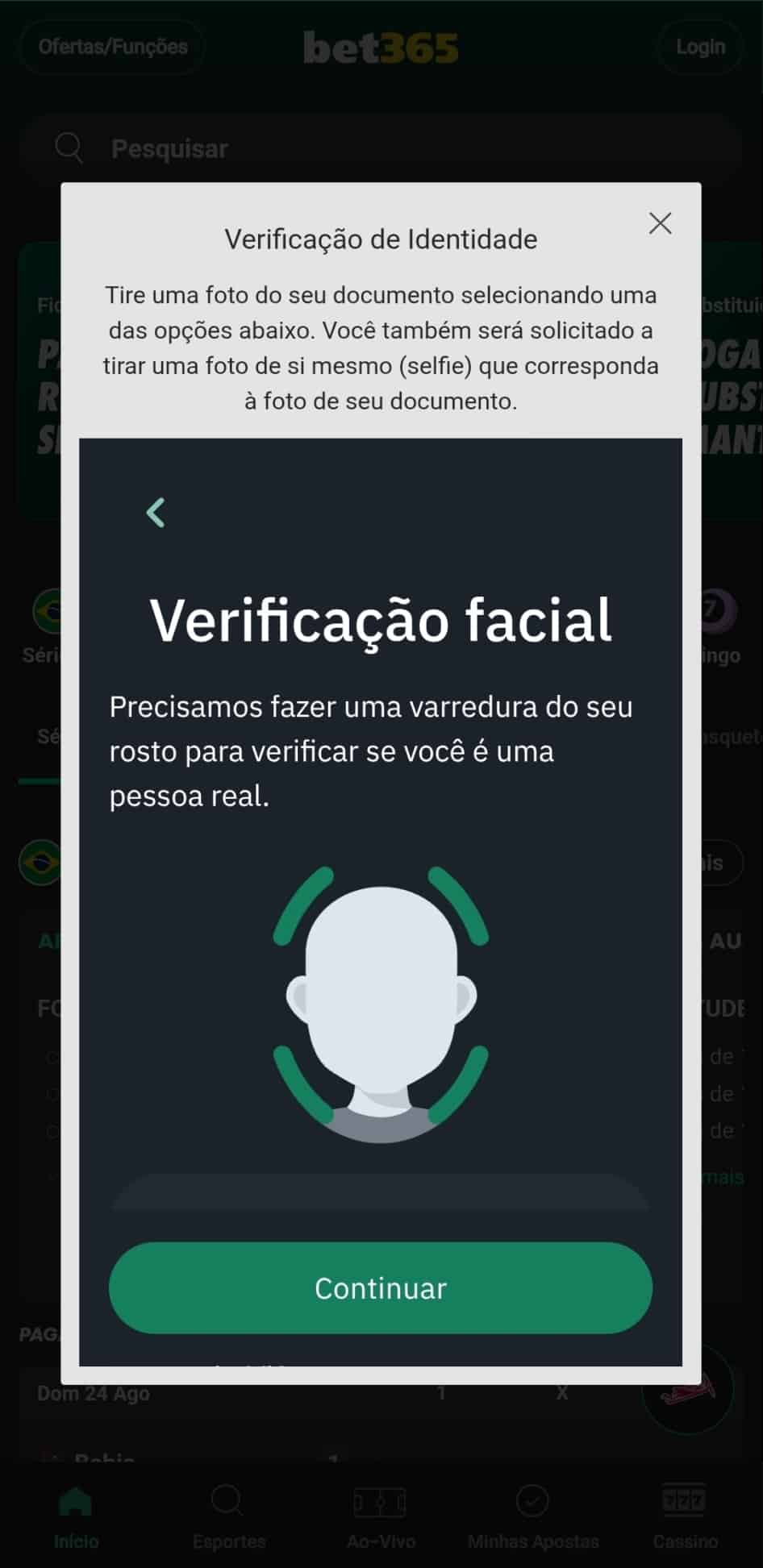Go back with the left chevron arrow

coord(156,511)
